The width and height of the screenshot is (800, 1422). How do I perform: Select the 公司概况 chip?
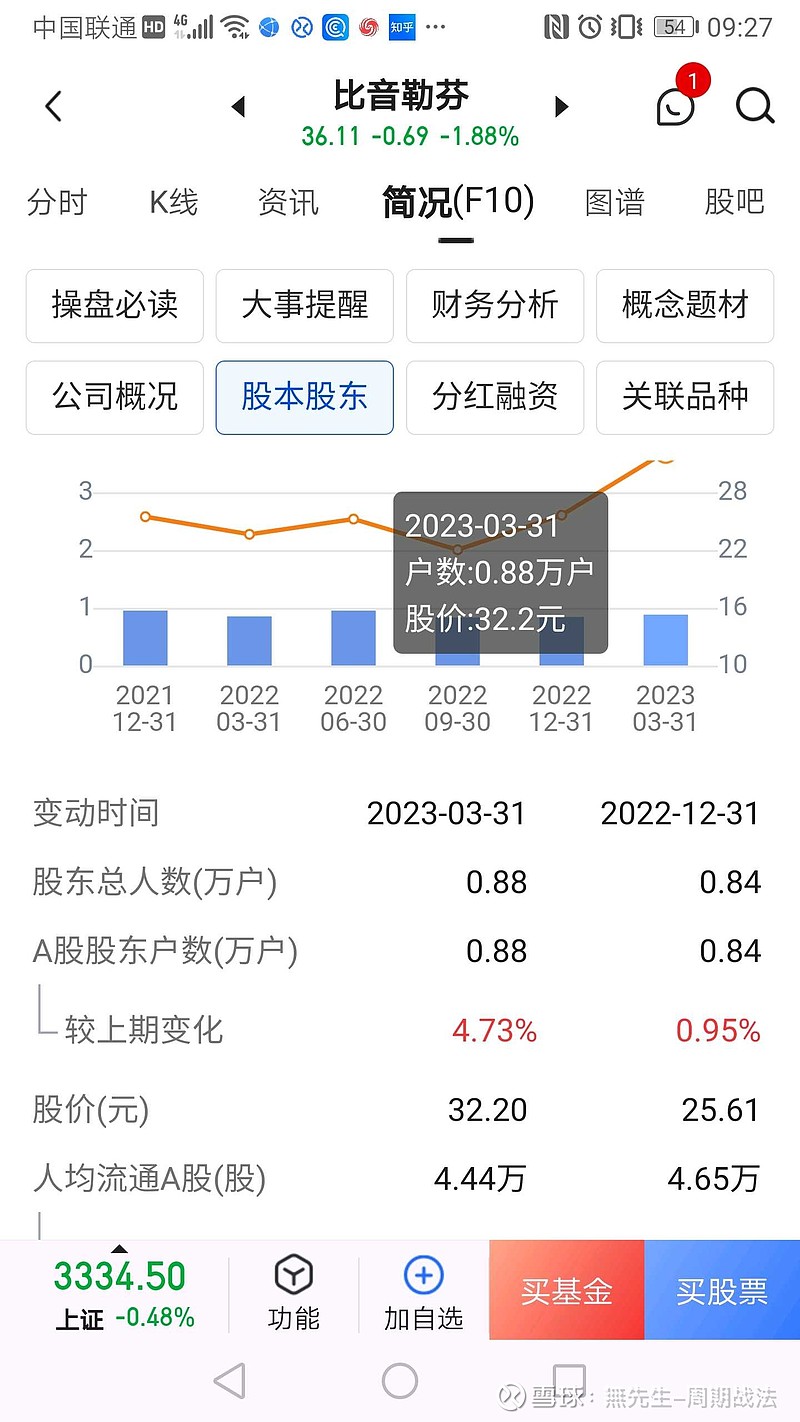(x=115, y=397)
